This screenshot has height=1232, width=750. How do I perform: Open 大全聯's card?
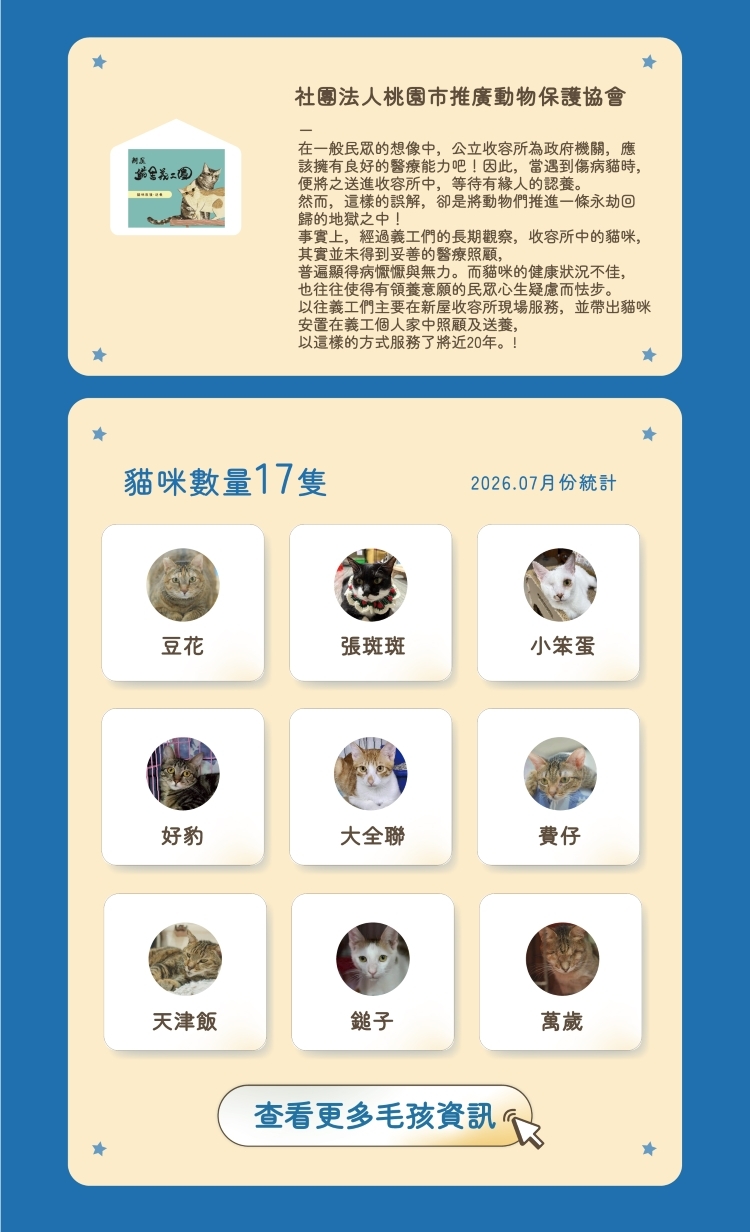(x=371, y=787)
